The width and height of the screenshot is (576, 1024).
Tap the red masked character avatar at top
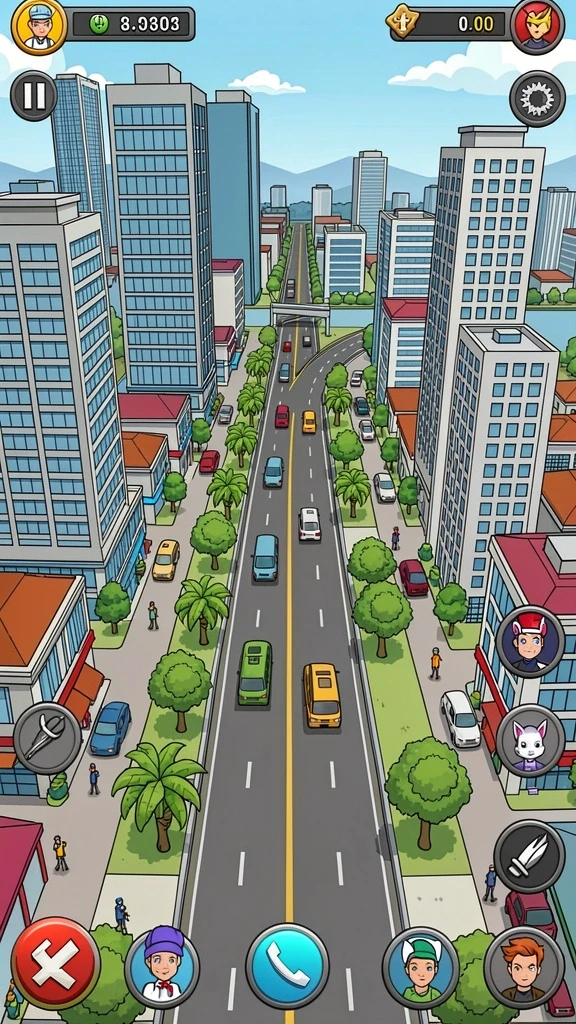click(537, 25)
